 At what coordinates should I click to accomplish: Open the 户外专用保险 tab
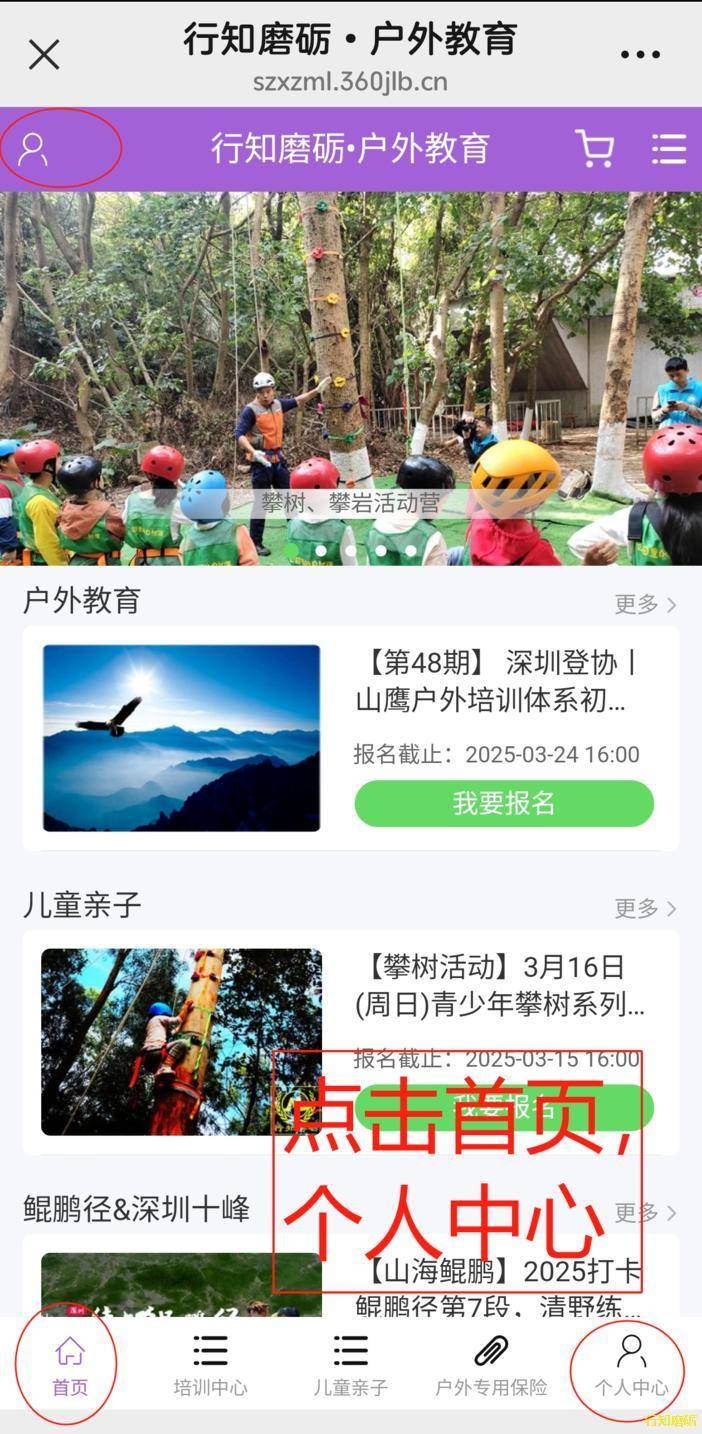(x=491, y=1366)
